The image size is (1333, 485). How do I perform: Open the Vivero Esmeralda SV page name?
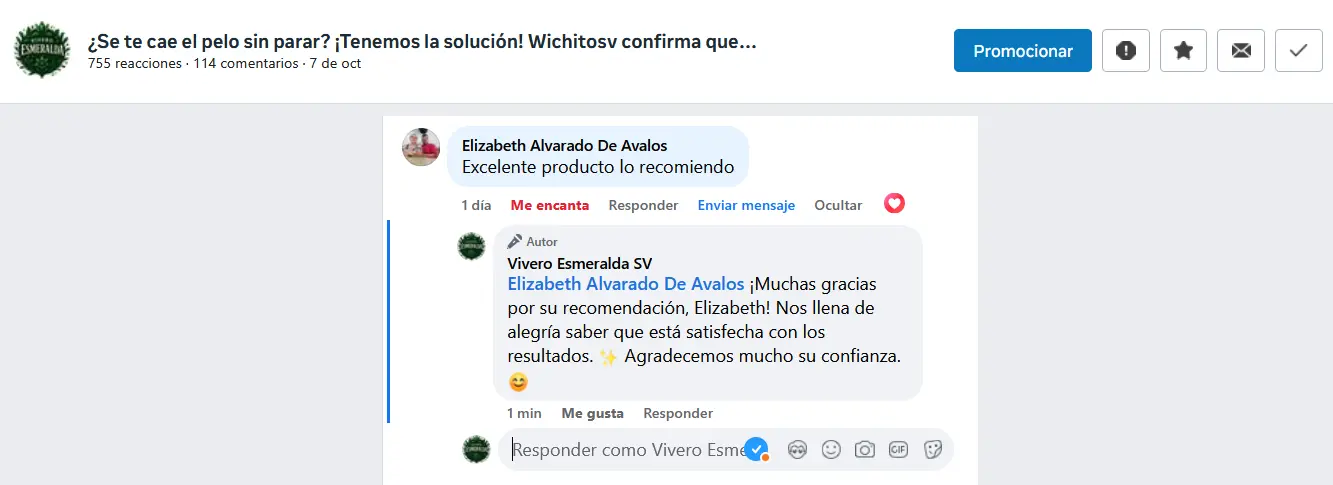tap(580, 263)
